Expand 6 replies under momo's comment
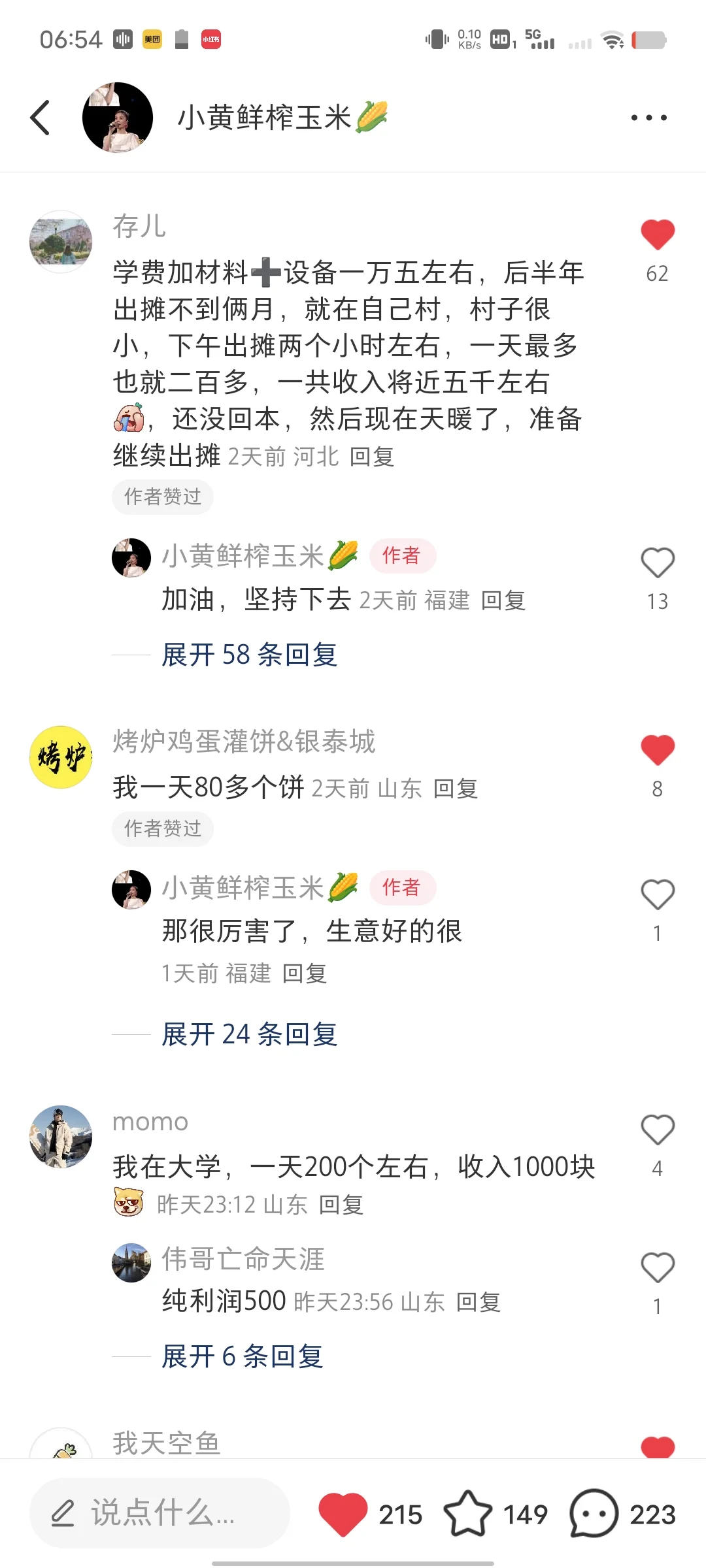706x1568 pixels. [242, 1357]
